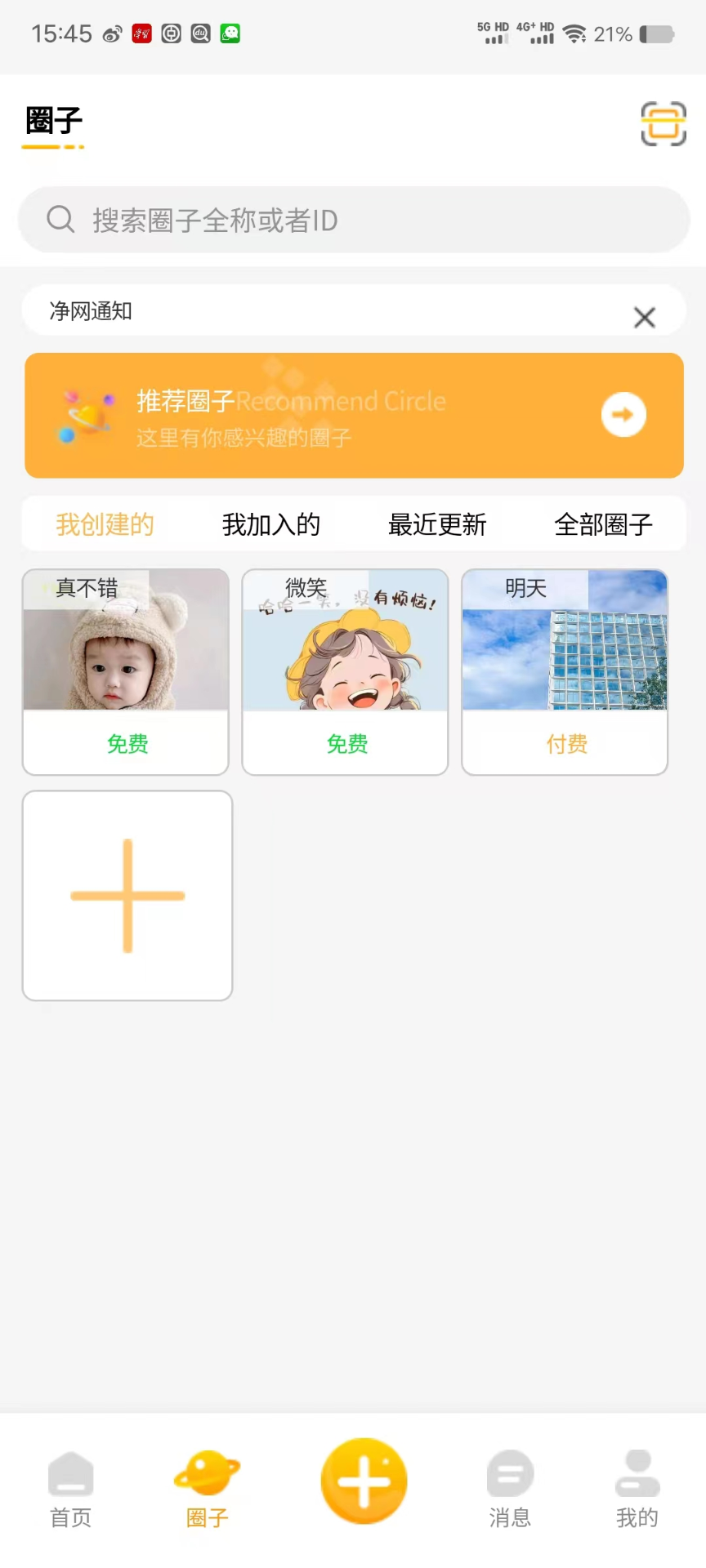Screen dimensions: 706x1568
Task: Open the 消息 tab
Action: (510, 1490)
